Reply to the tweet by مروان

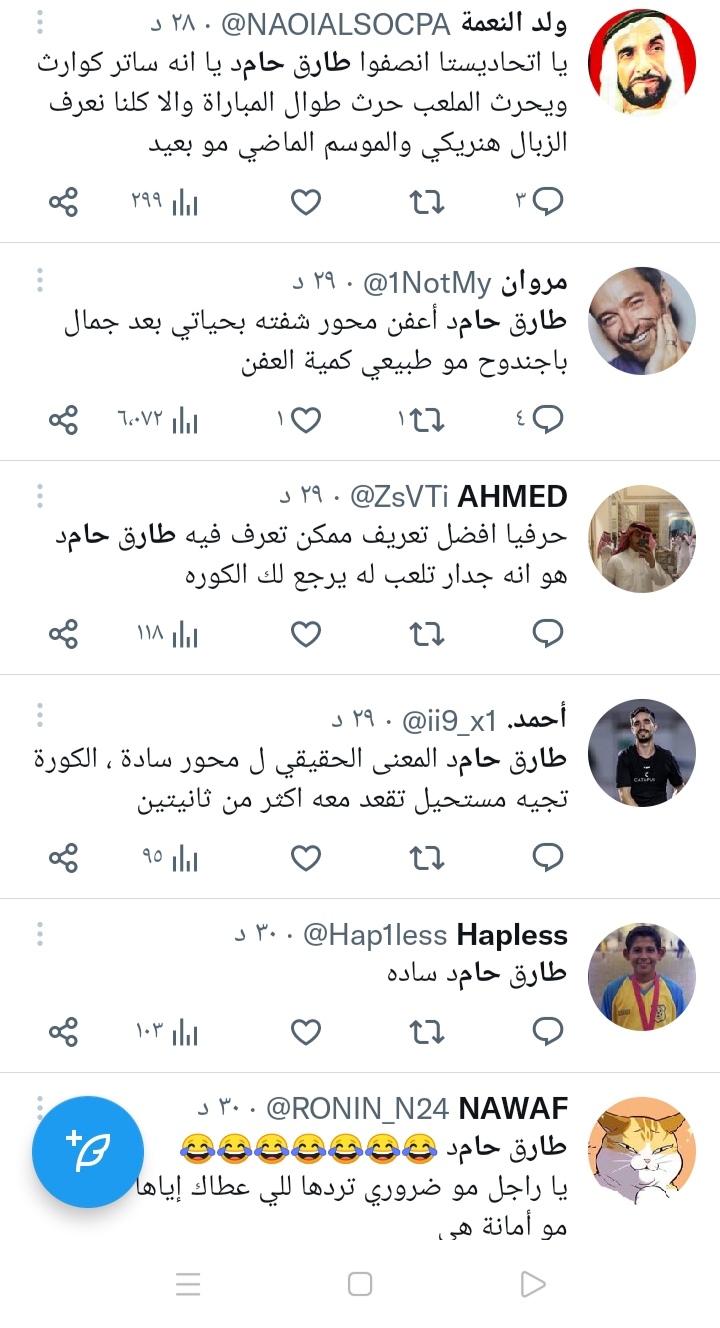[547, 421]
